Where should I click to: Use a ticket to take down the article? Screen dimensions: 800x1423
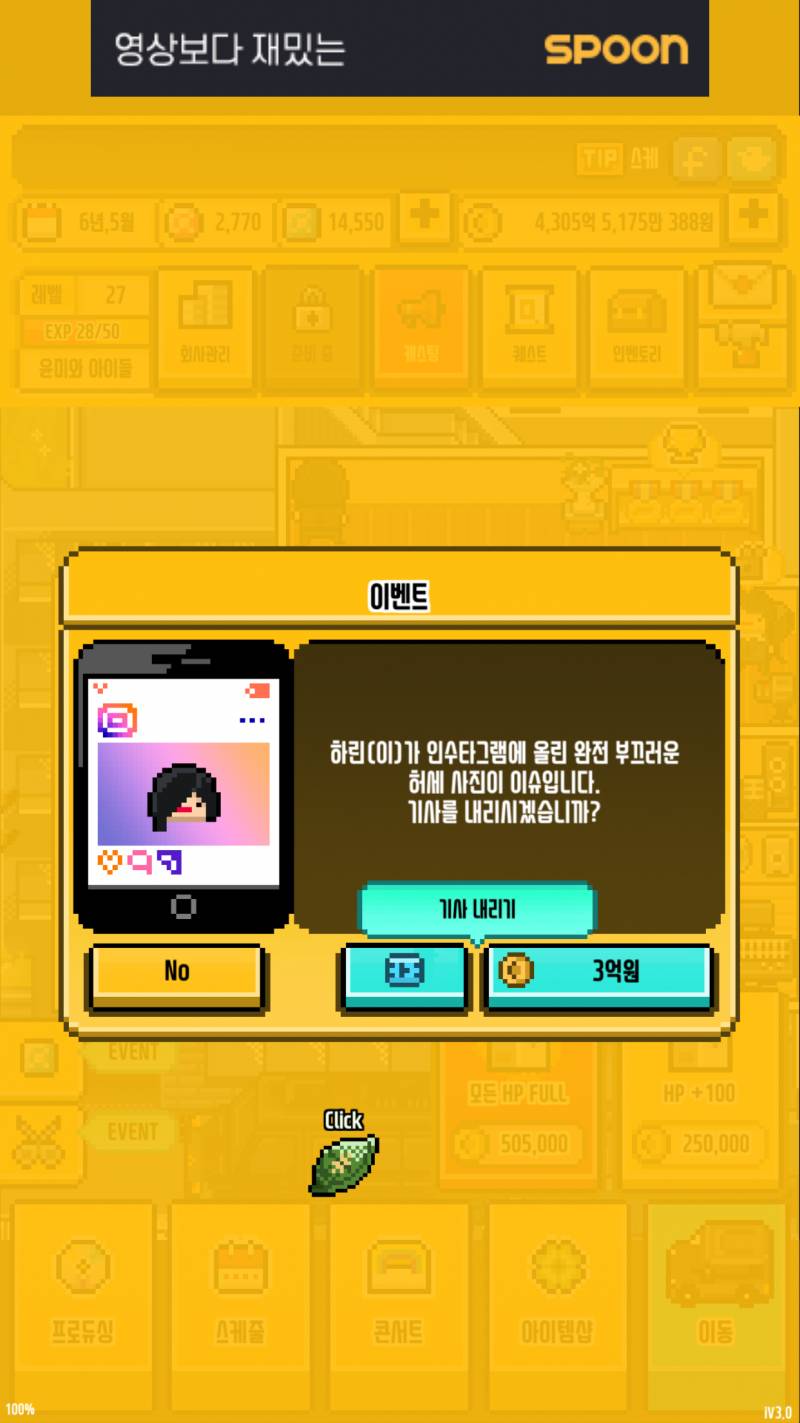pyautogui.click(x=405, y=973)
